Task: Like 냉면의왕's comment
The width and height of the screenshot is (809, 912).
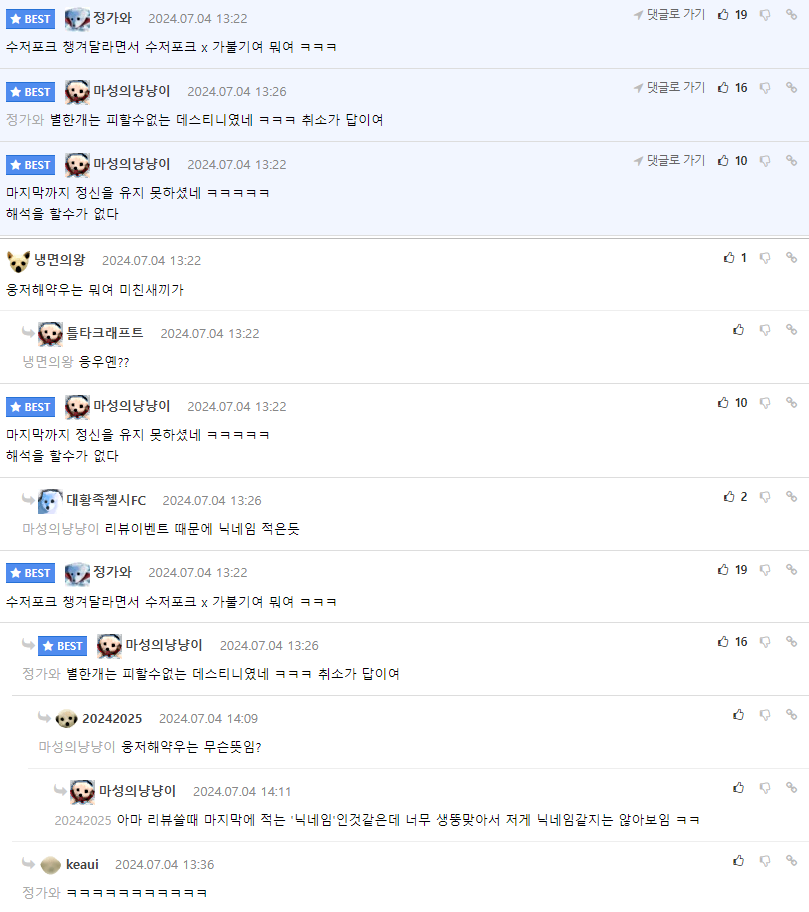Action: pyautogui.click(x=729, y=258)
